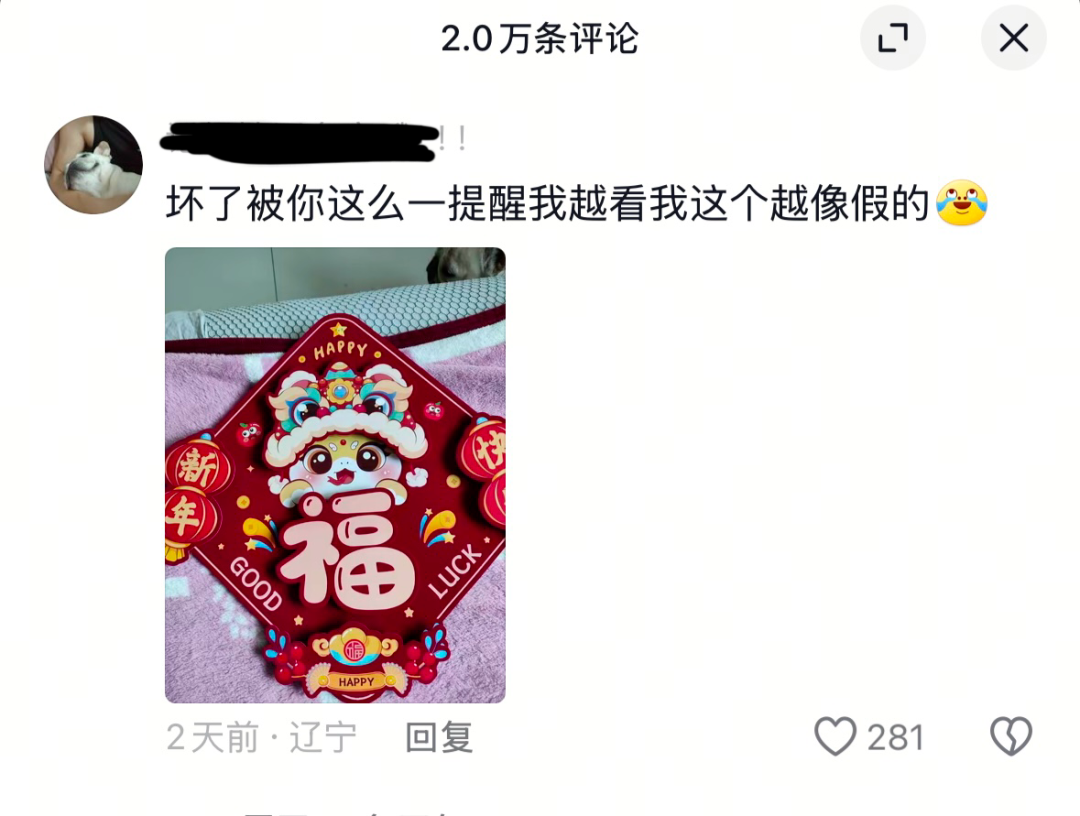
Task: Close the comments panel
Action: click(x=1013, y=39)
